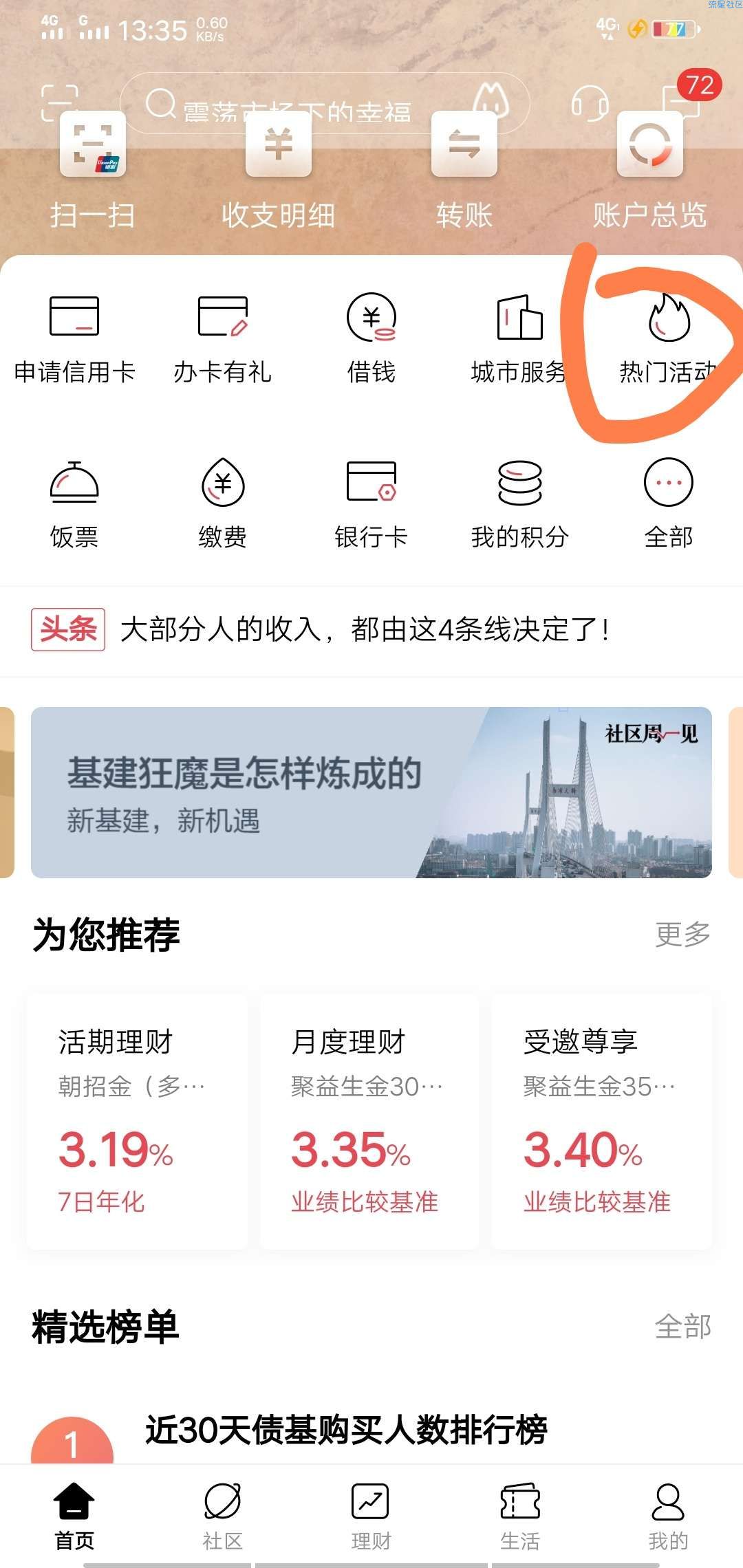Open 账户总览 account overview
This screenshot has height=1568, width=743.
tap(650, 172)
